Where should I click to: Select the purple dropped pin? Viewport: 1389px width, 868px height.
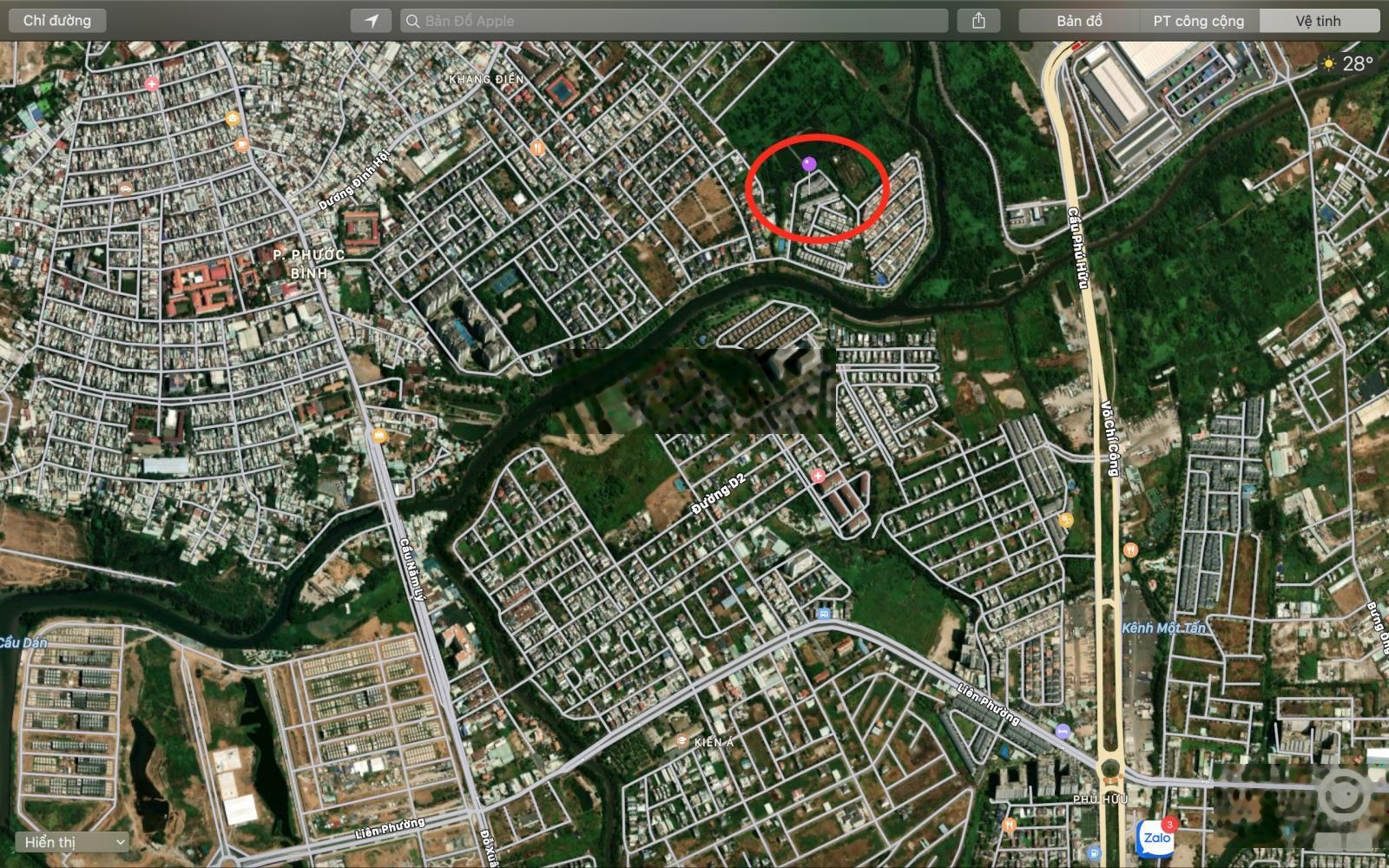click(809, 163)
